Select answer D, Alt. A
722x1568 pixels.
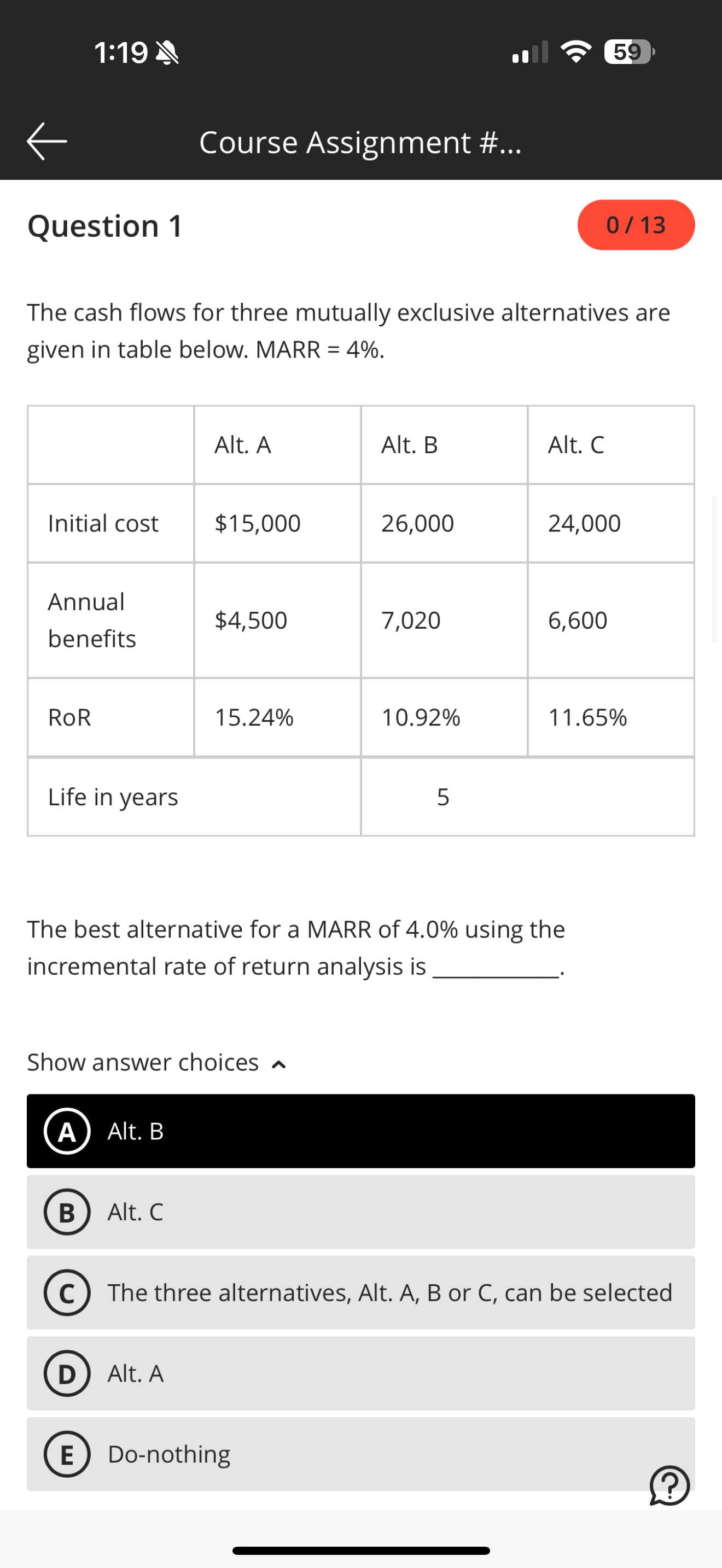coord(360,1373)
